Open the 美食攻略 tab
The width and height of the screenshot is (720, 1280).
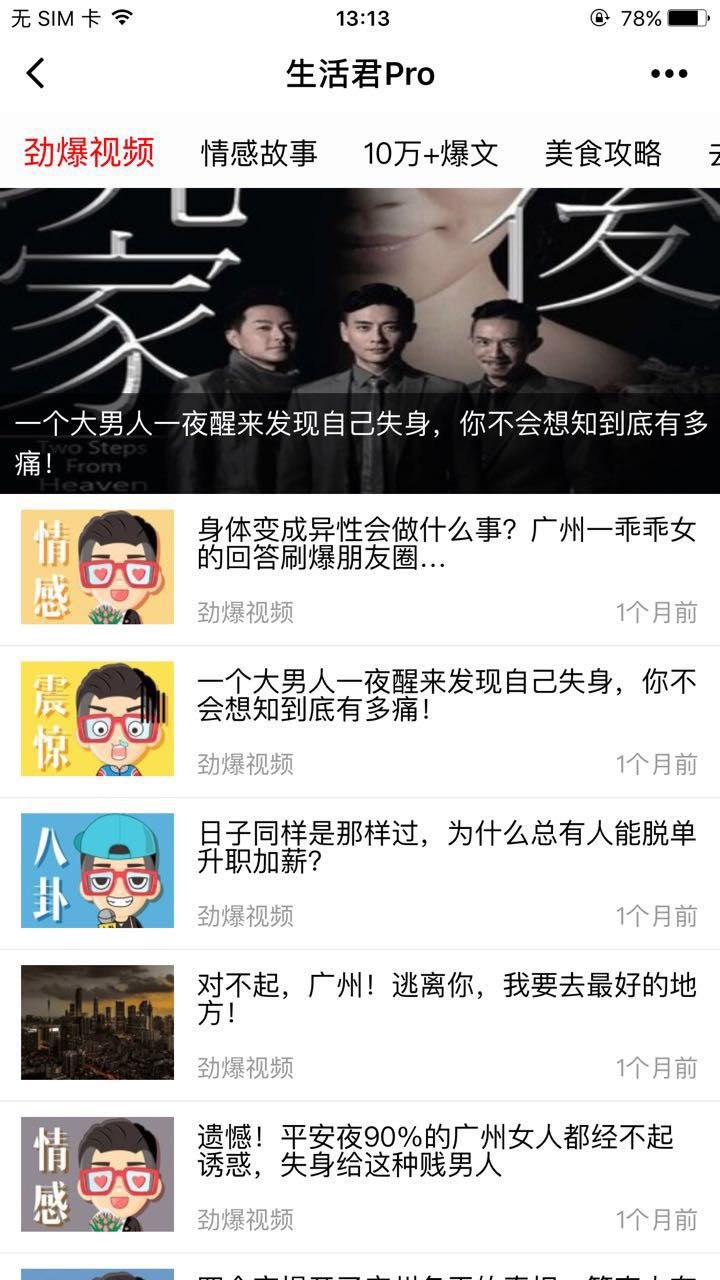603,153
